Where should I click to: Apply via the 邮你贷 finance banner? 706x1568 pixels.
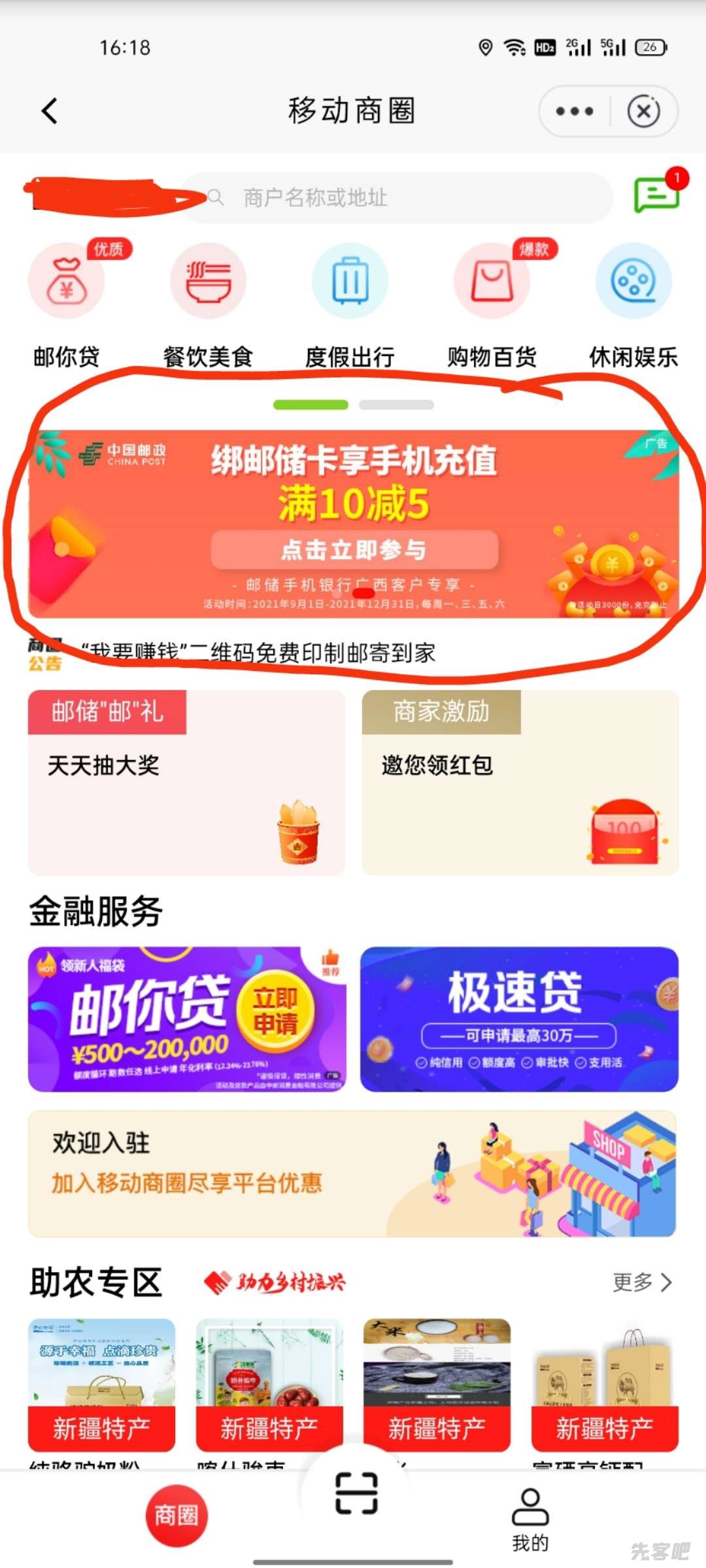pos(186,1019)
